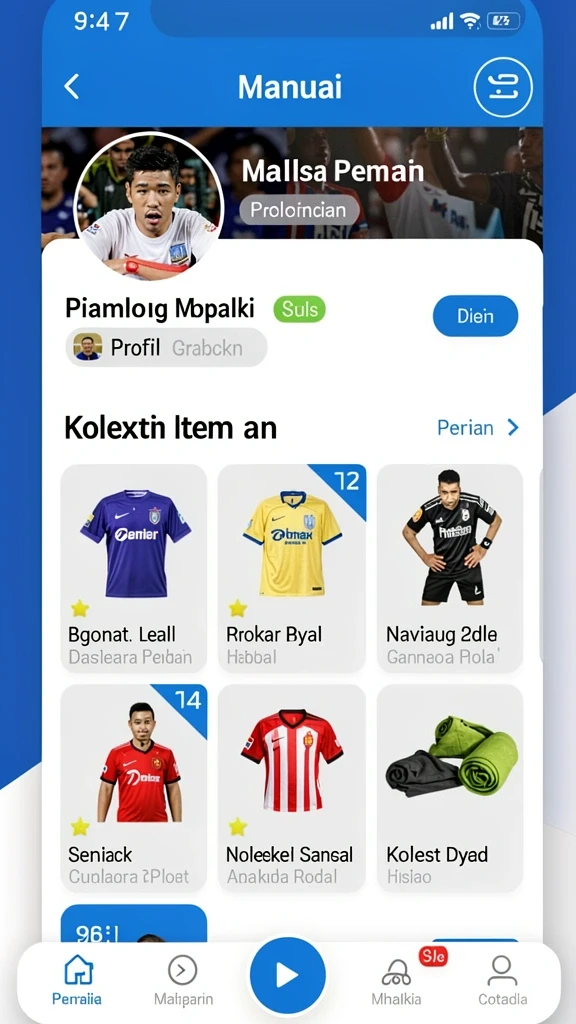
Task: View the Nolekel Sansal striped jersey card
Action: click(291, 788)
